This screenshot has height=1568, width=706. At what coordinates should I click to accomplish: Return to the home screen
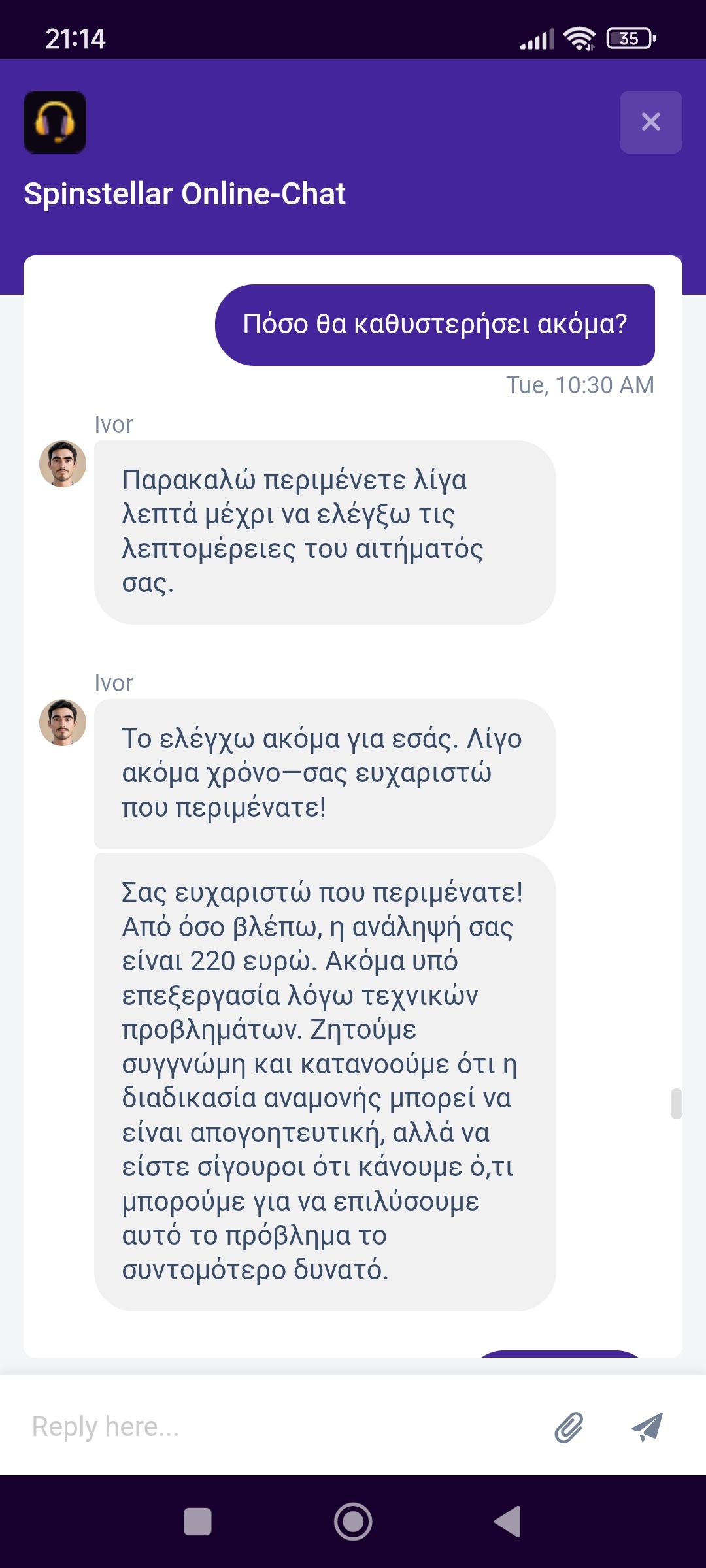coord(353,1522)
